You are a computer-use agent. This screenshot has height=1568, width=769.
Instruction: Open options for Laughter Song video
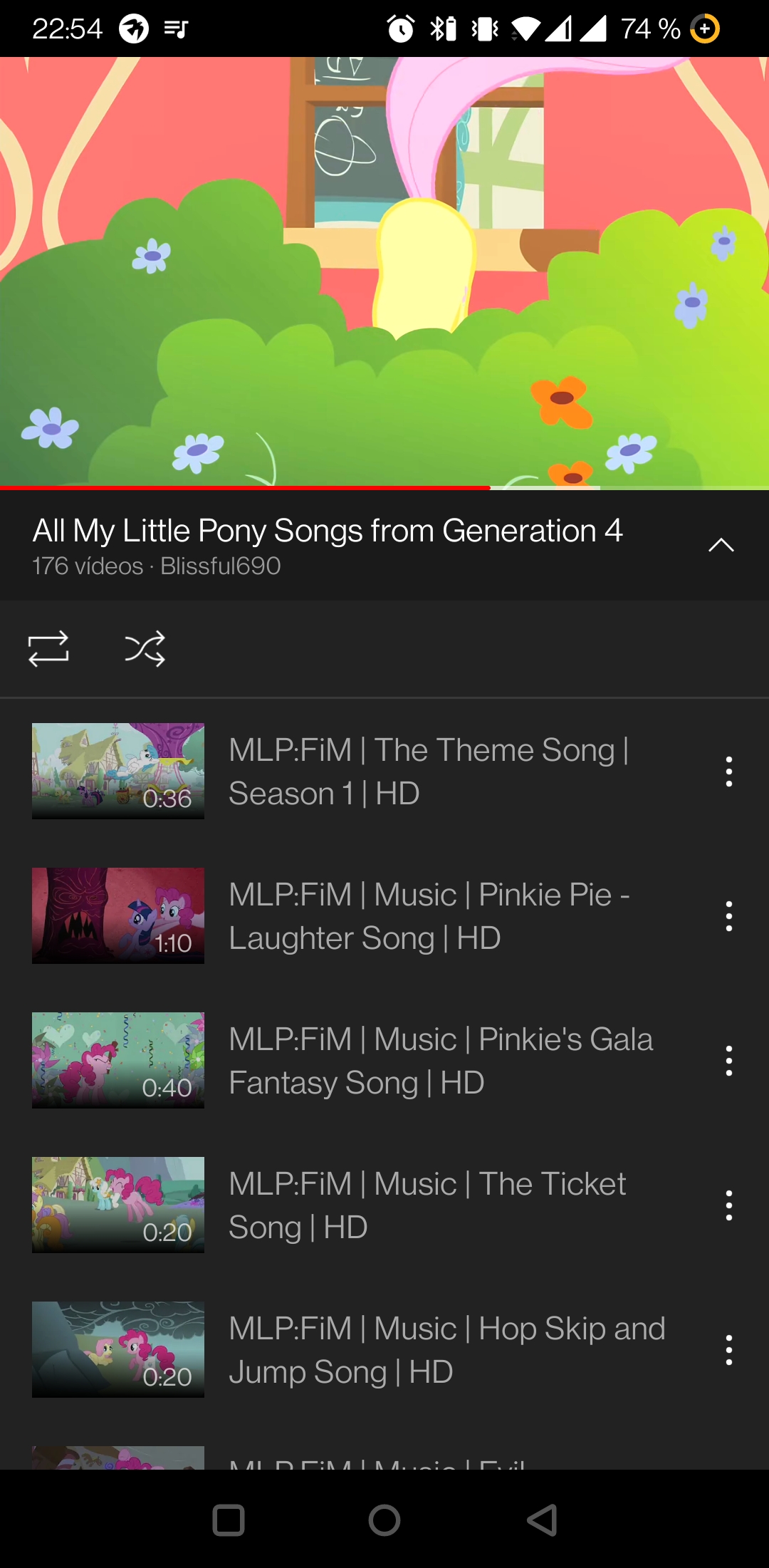click(x=728, y=916)
